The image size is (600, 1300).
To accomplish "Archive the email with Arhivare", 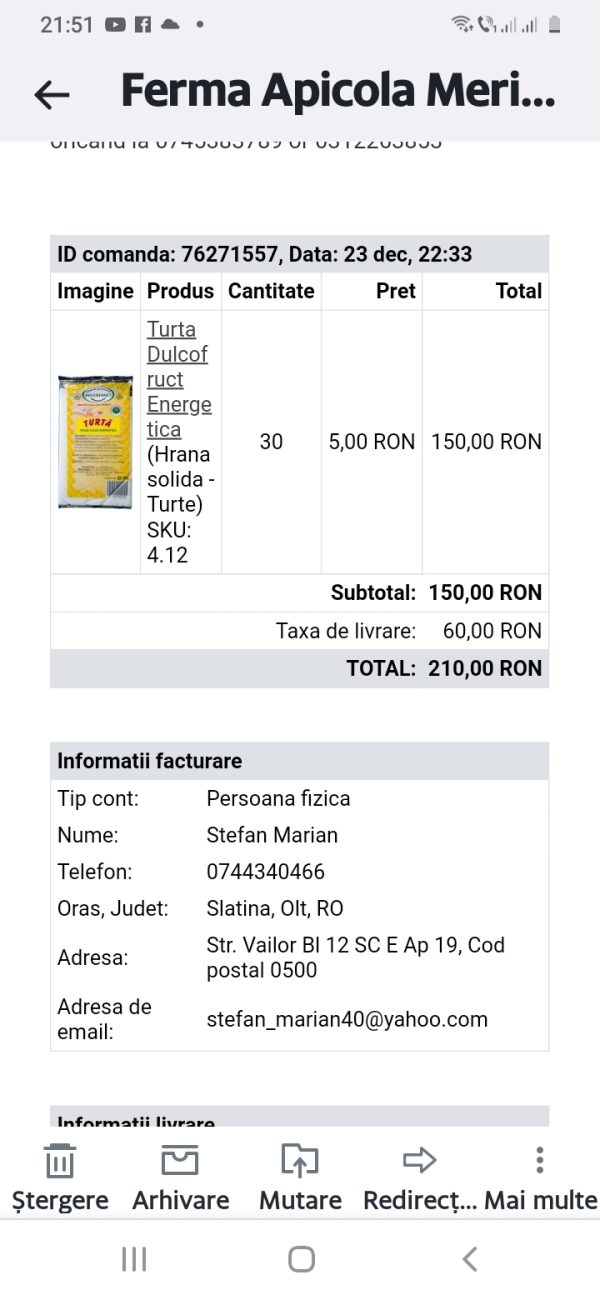I will point(181,1178).
